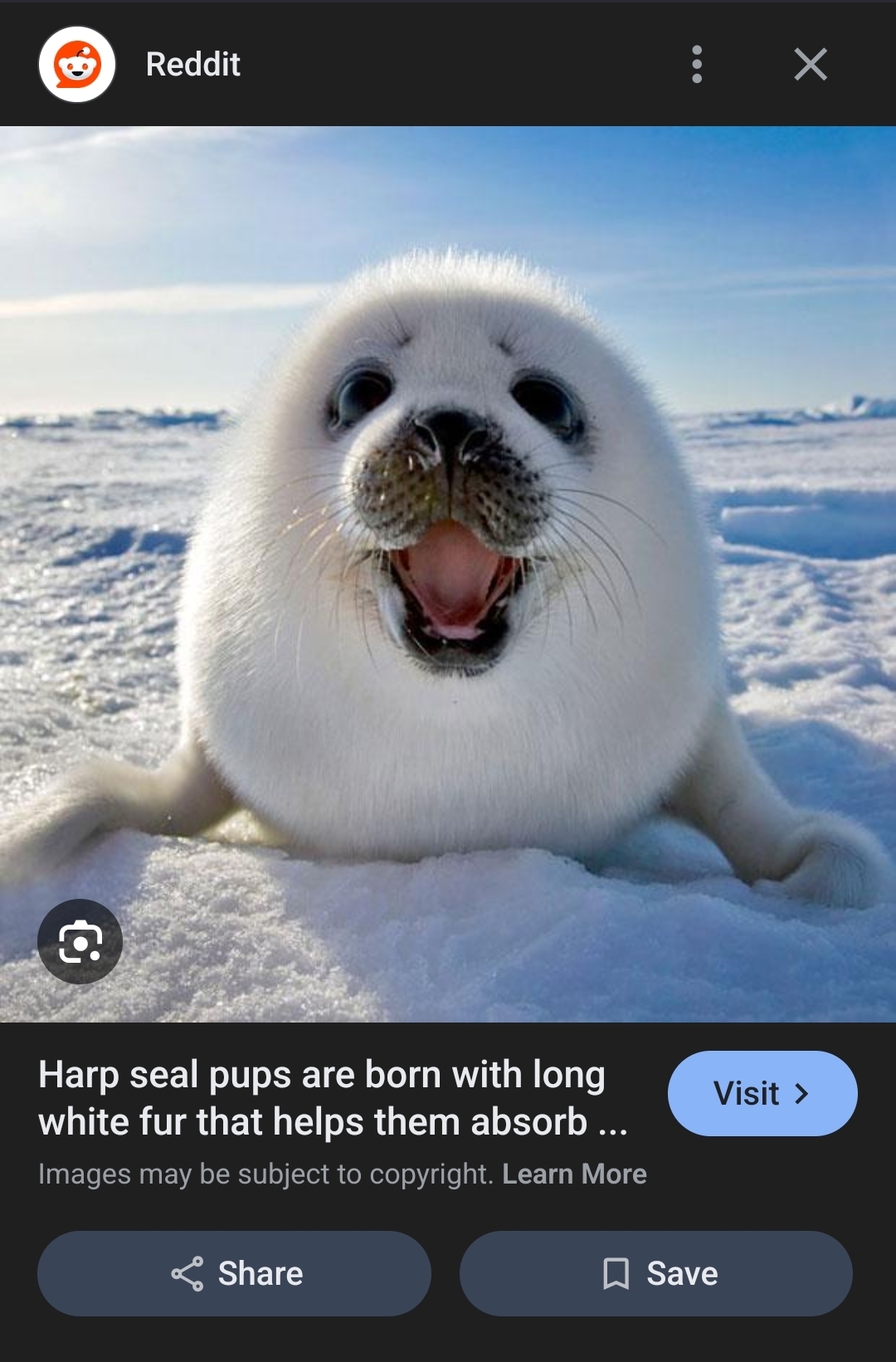Image resolution: width=896 pixels, height=1362 pixels.
Task: Share this seal image
Action: click(235, 1273)
